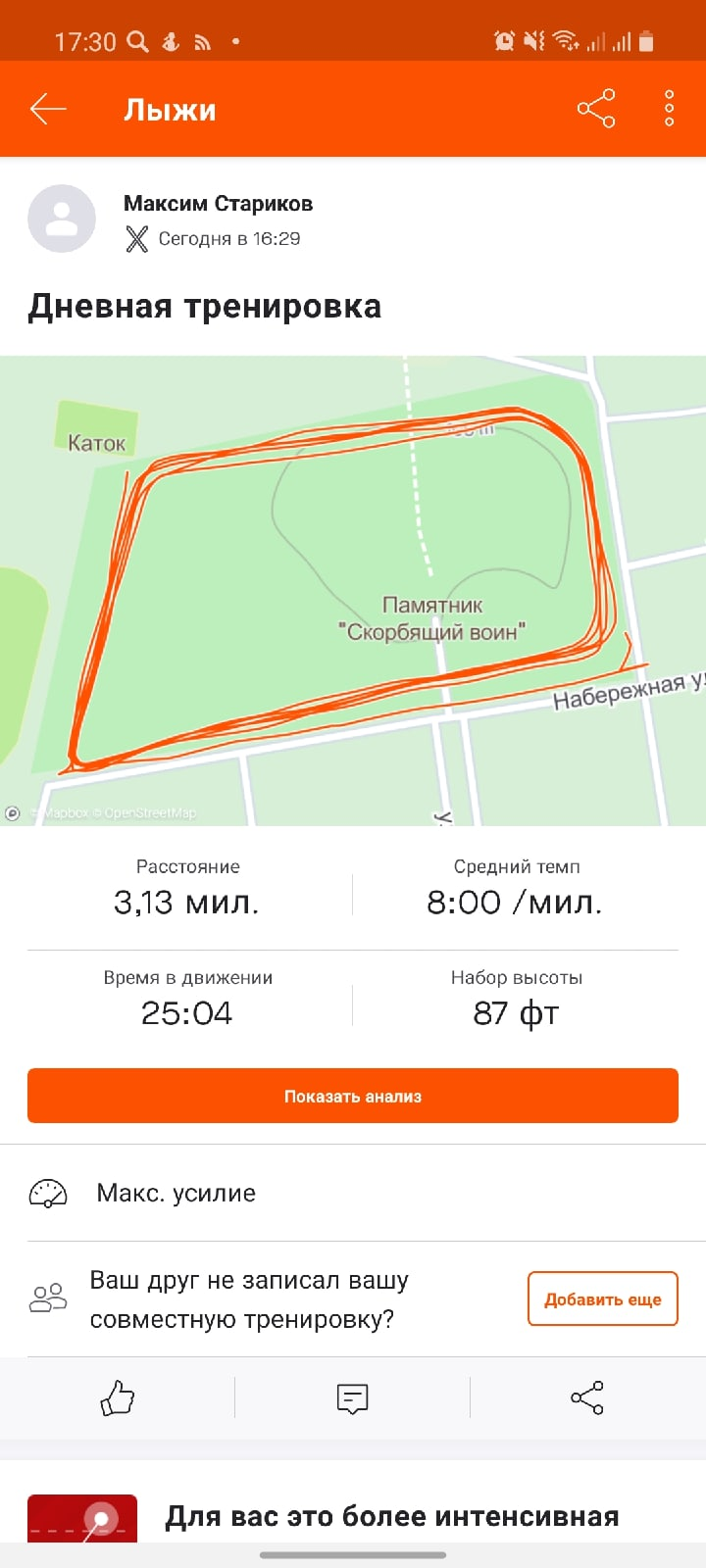Viewport: 706px width, 1568px height.
Task: Go back using the header arrow
Action: tap(48, 109)
